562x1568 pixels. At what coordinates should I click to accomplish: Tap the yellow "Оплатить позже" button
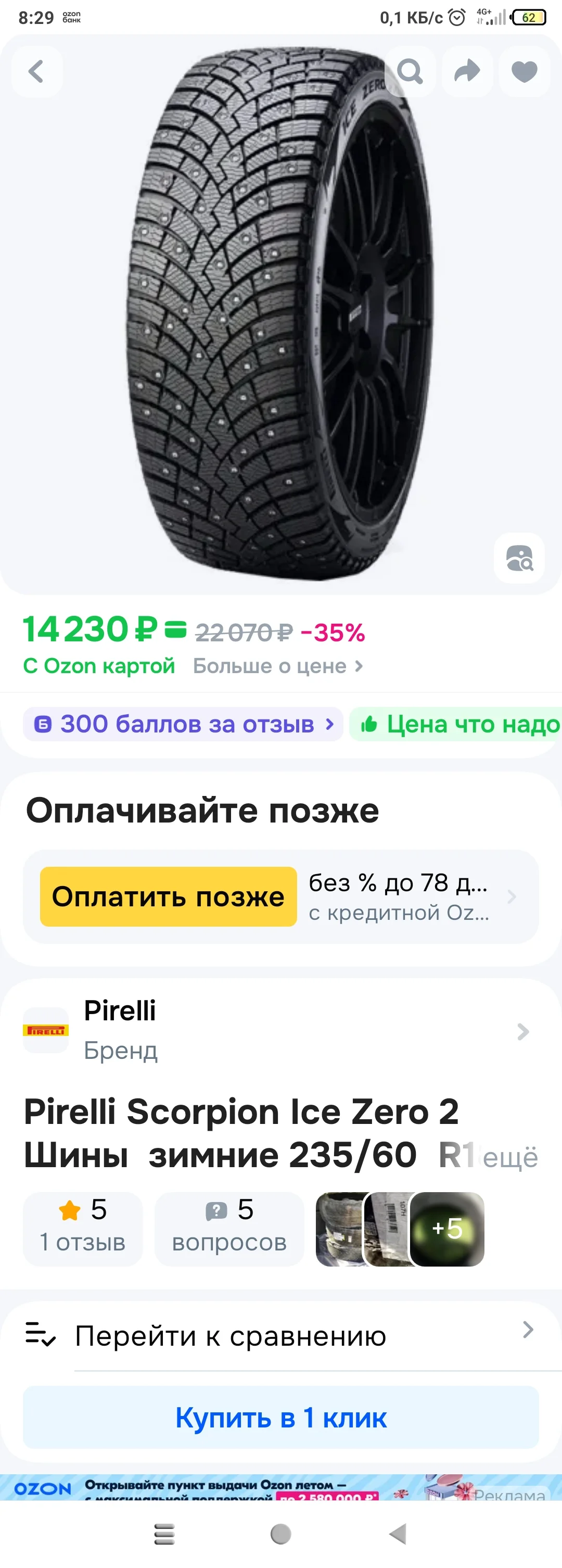click(169, 896)
